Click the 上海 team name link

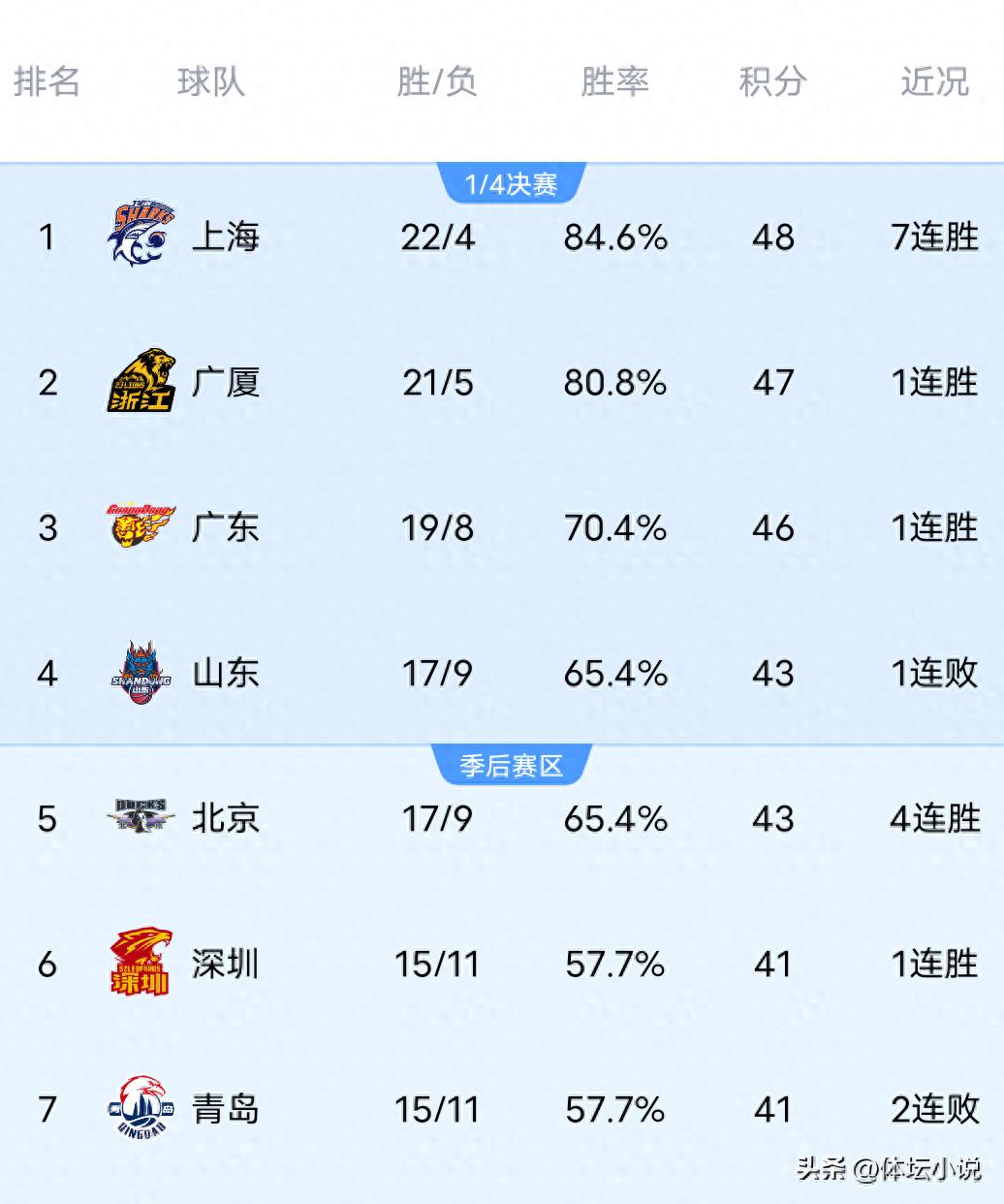pyautogui.click(x=225, y=238)
